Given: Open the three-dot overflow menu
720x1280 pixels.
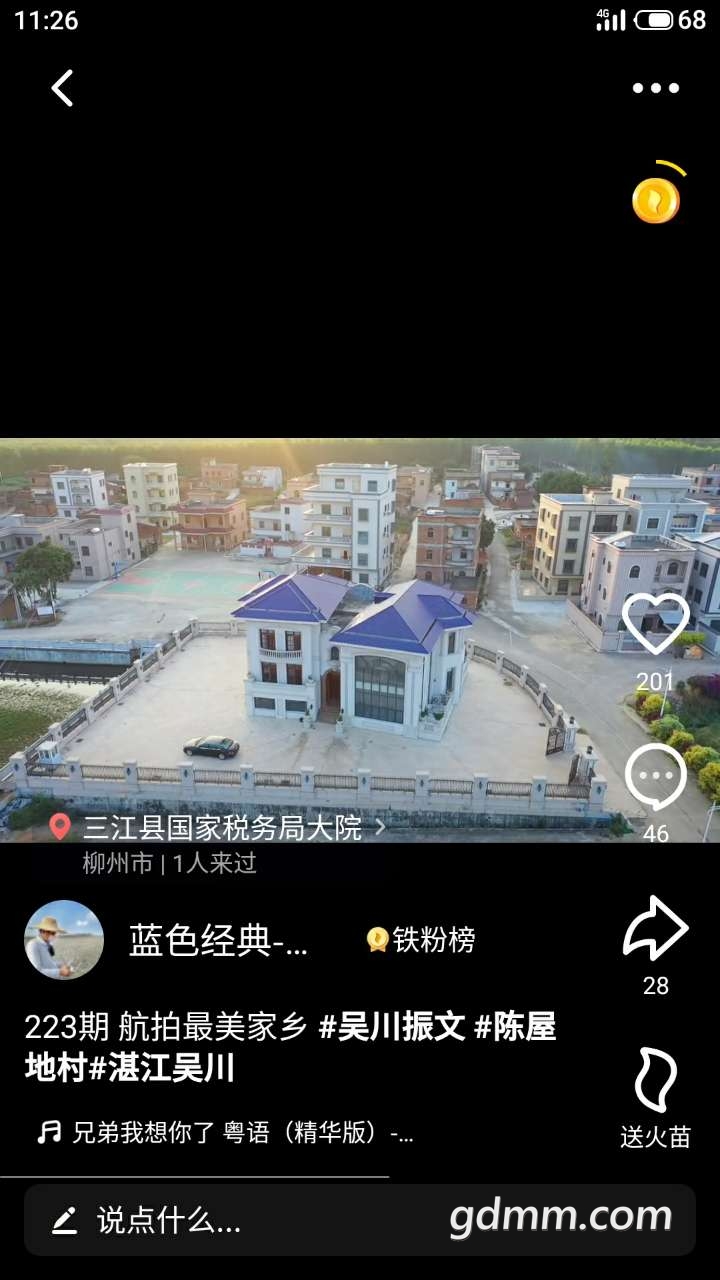Looking at the screenshot, I should point(656,88).
